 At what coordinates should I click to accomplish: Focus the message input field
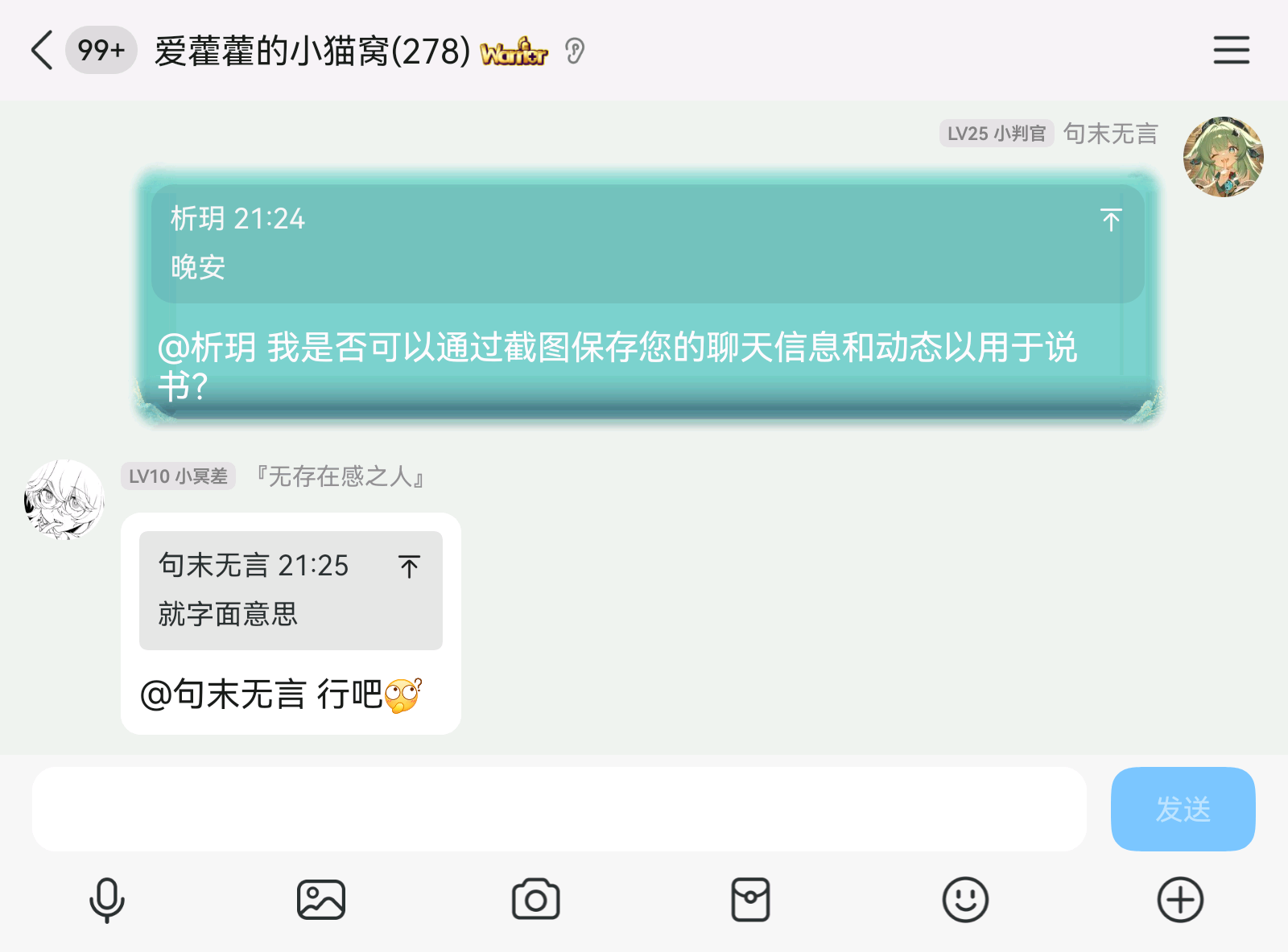click(559, 809)
